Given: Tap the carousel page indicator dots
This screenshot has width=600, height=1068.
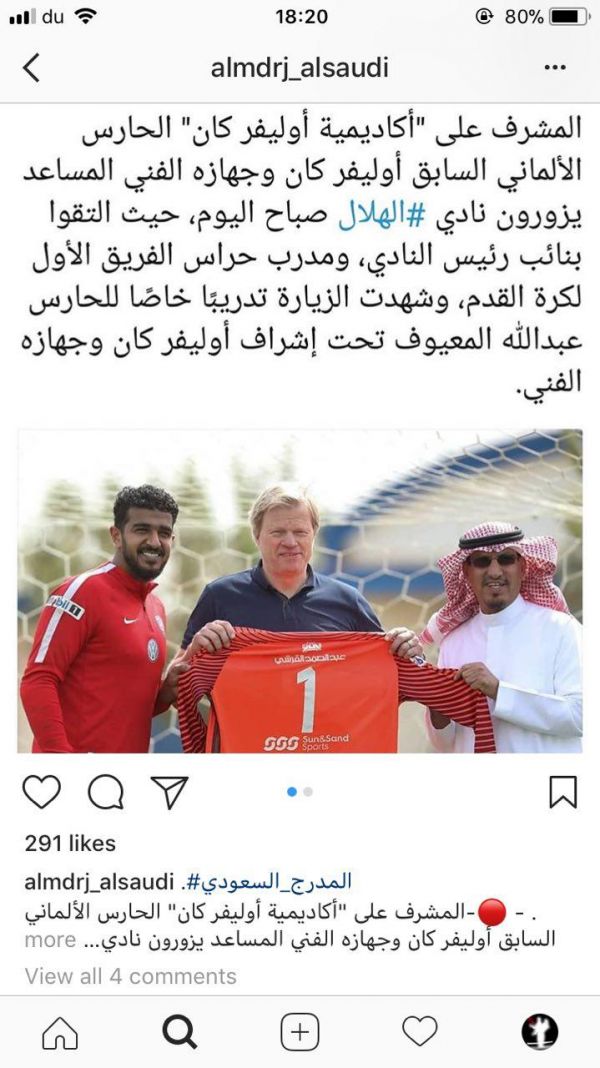Looking at the screenshot, I should point(300,791).
